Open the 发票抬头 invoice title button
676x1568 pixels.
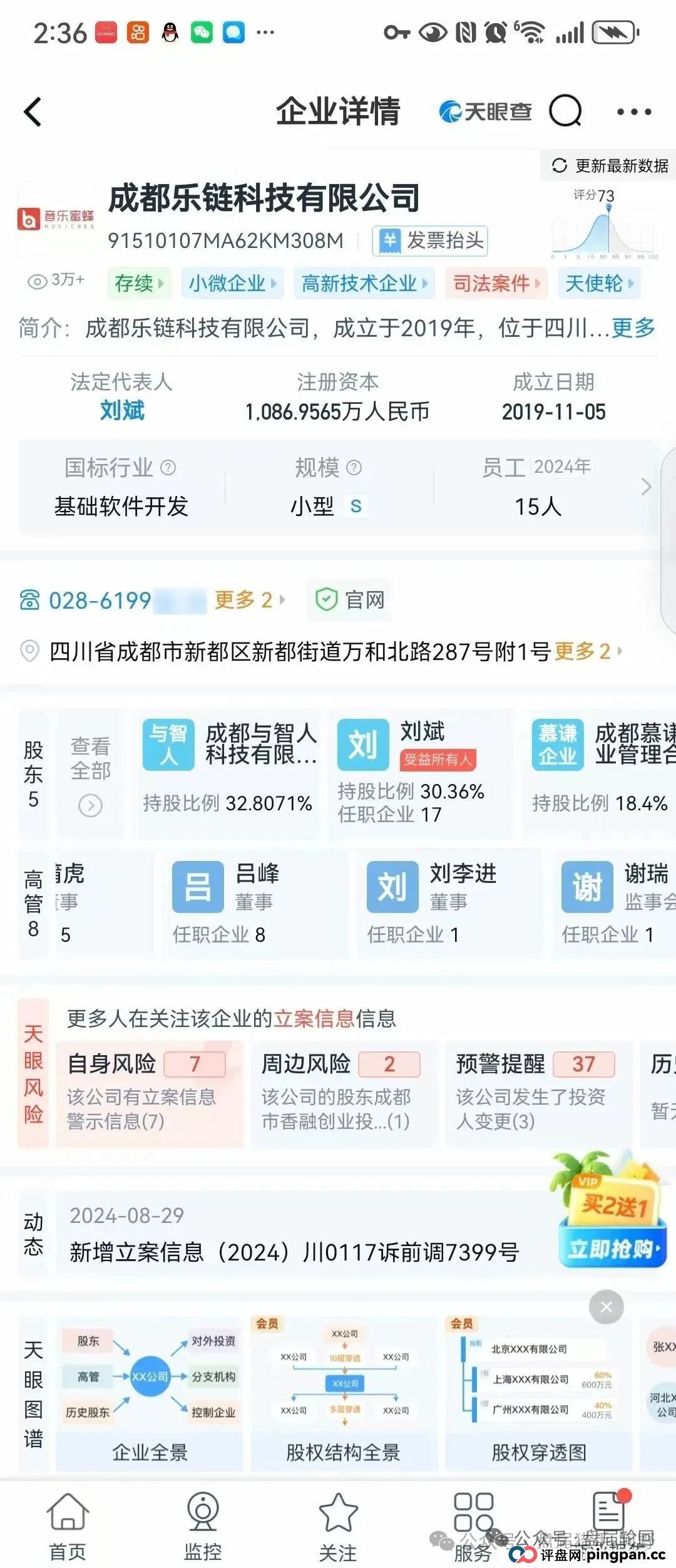[429, 240]
